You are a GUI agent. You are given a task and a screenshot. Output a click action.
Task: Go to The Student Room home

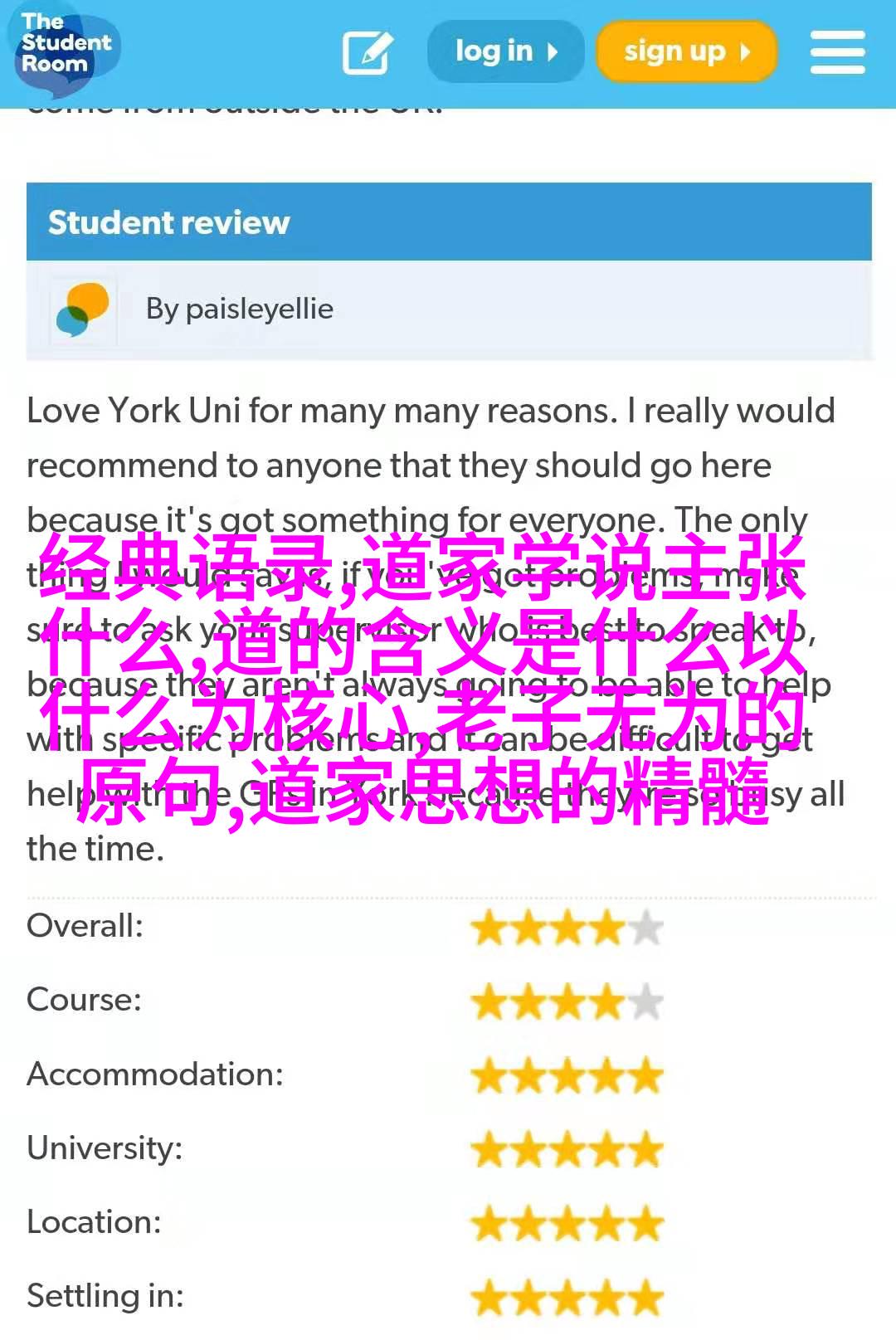click(x=65, y=46)
